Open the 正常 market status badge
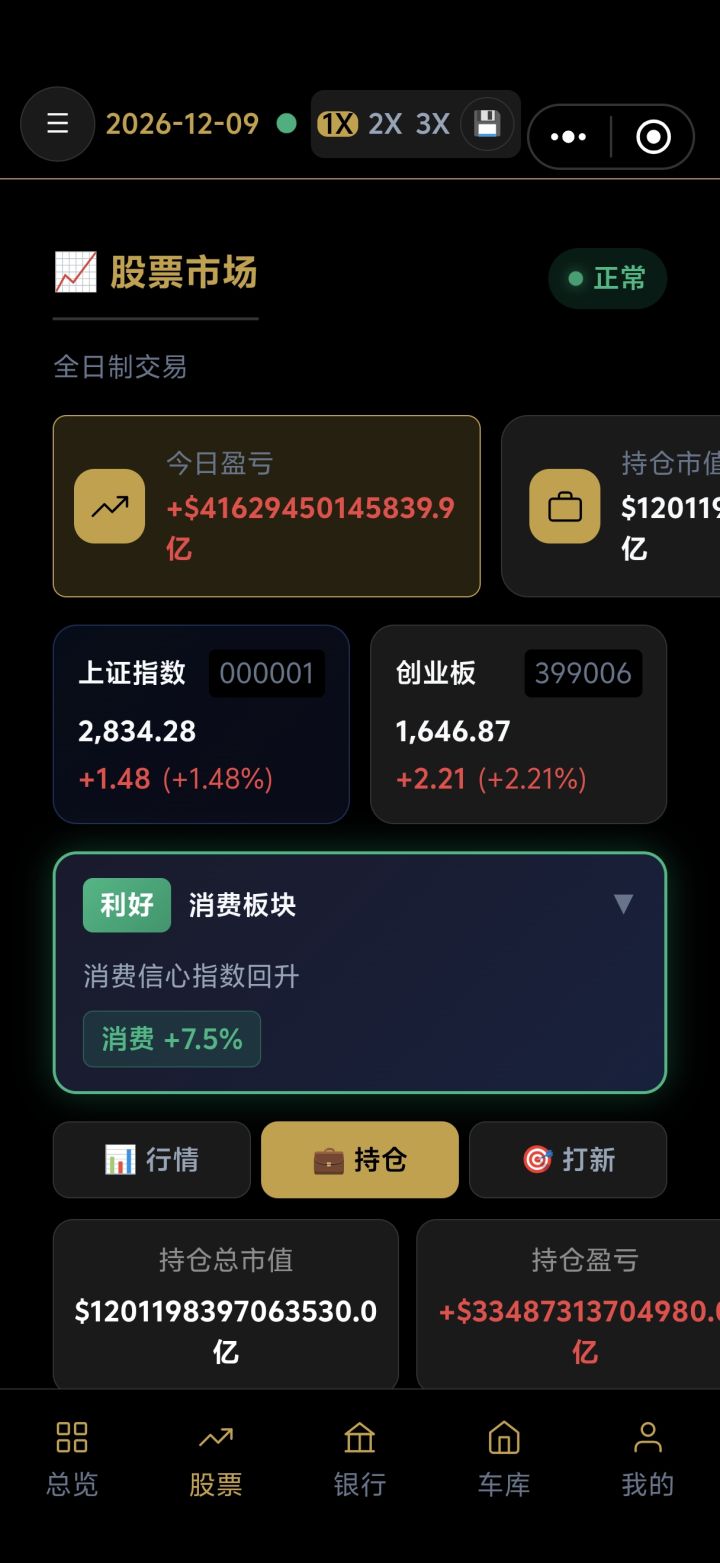This screenshot has width=720, height=1563. coord(607,279)
